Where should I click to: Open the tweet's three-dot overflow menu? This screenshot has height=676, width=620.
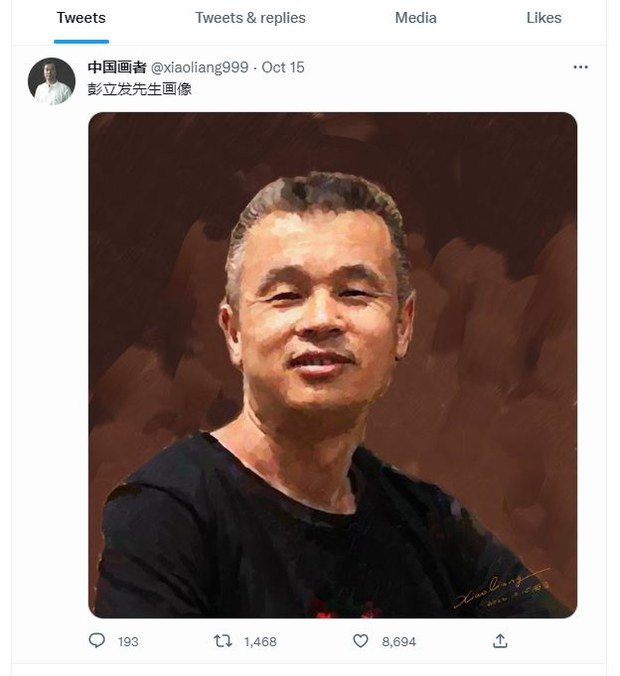(580, 67)
